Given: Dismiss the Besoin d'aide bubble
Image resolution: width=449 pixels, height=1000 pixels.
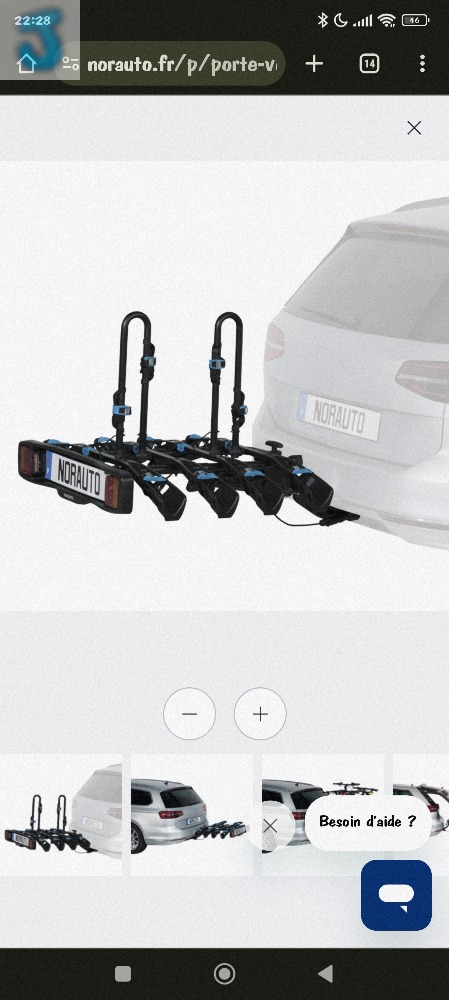Looking at the screenshot, I should [x=270, y=826].
